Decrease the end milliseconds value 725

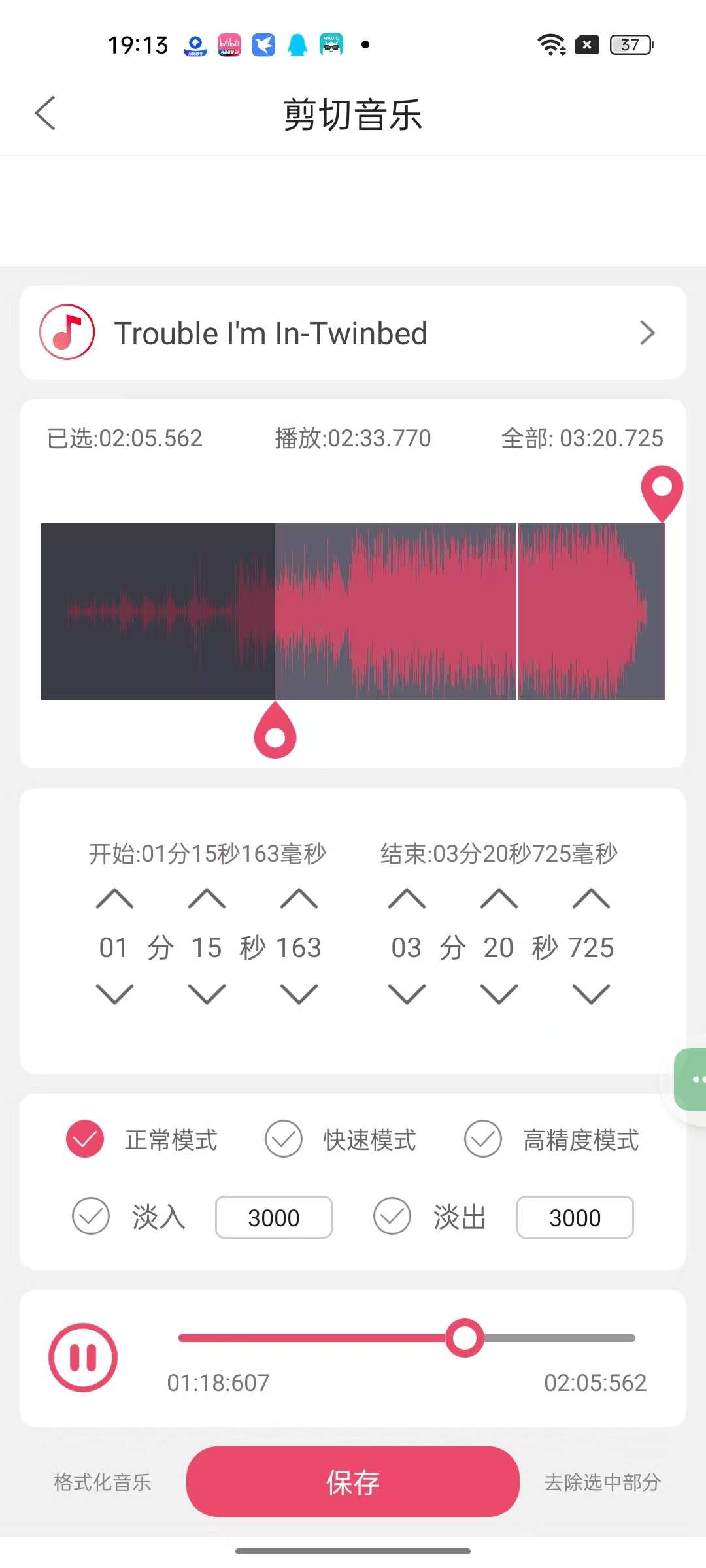tap(591, 994)
